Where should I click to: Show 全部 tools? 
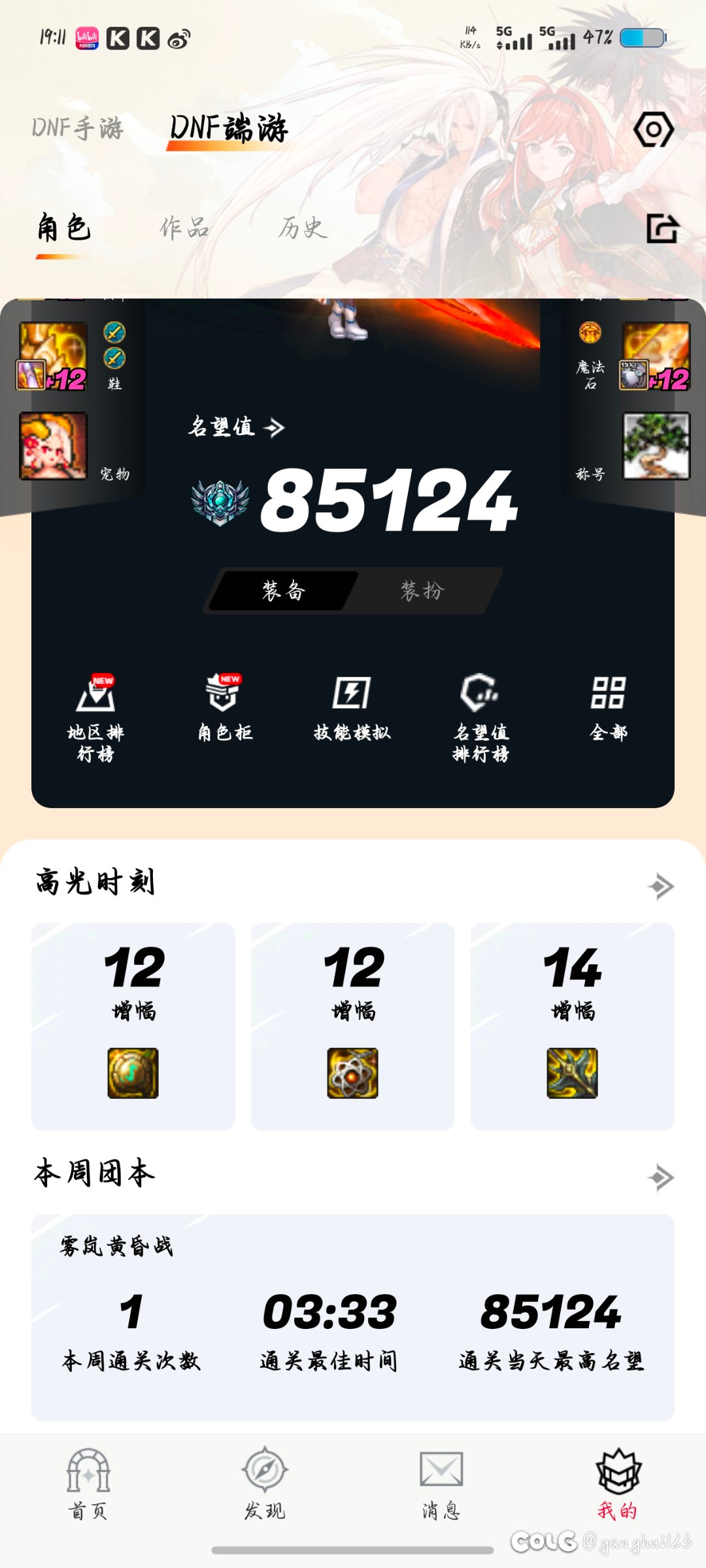[x=608, y=709]
